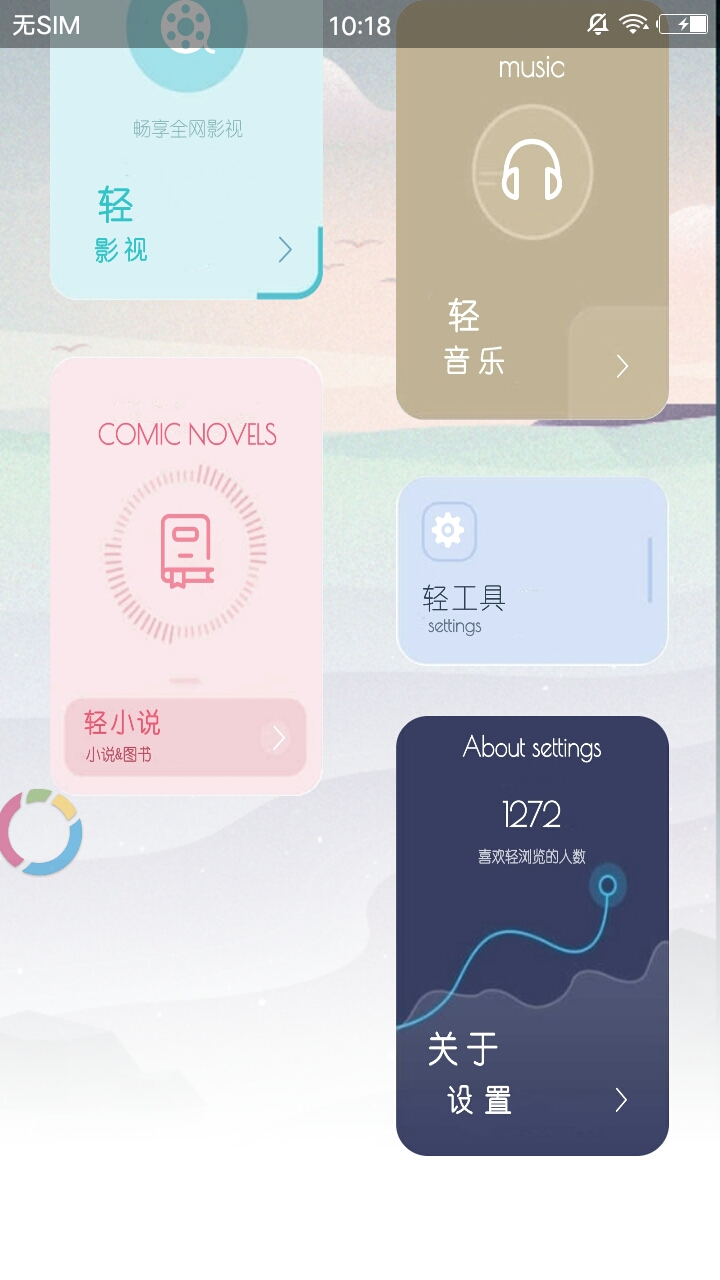Image resolution: width=720 pixels, height=1280 pixels.
Task: Tap the arrow on the 轻小说 banner
Action: 279,737
